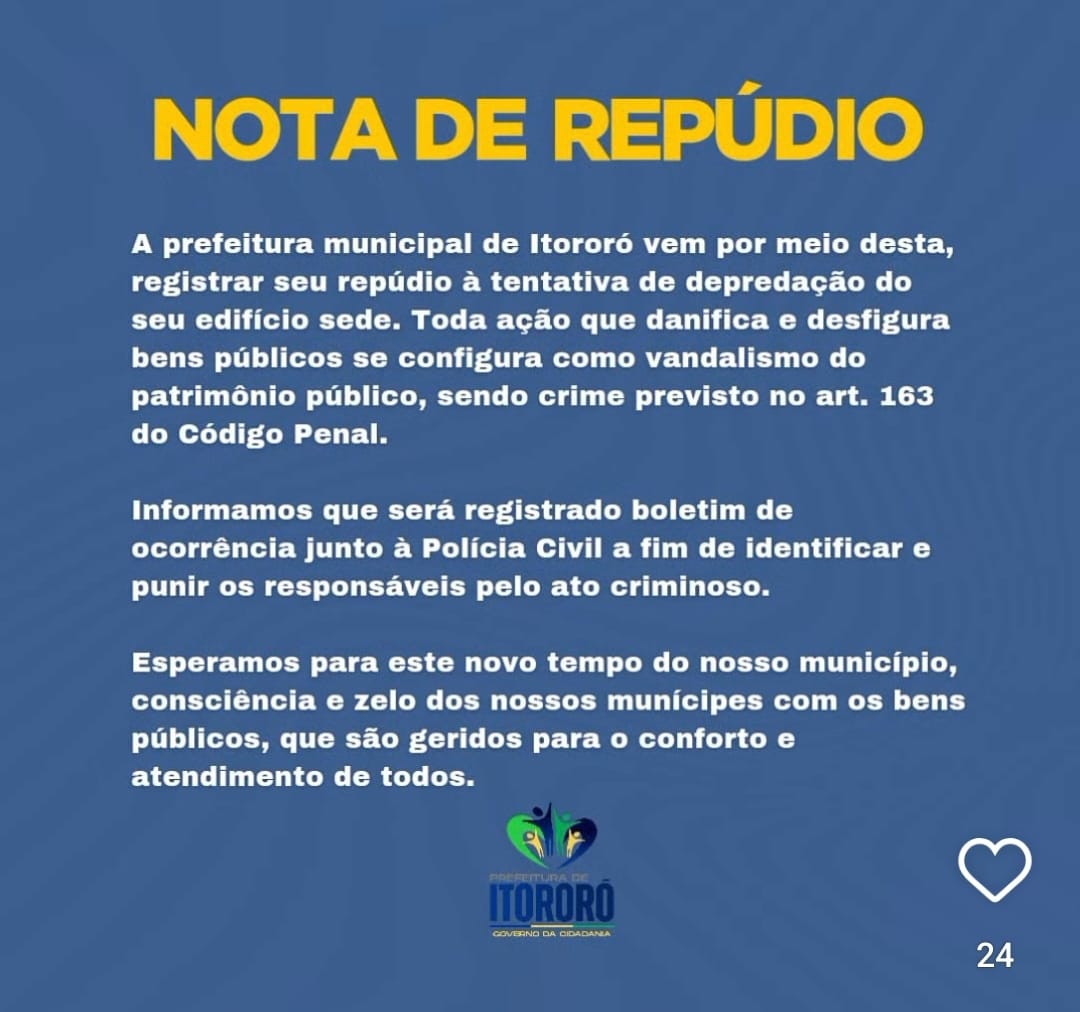Like this post with the heart icon

click(x=994, y=870)
